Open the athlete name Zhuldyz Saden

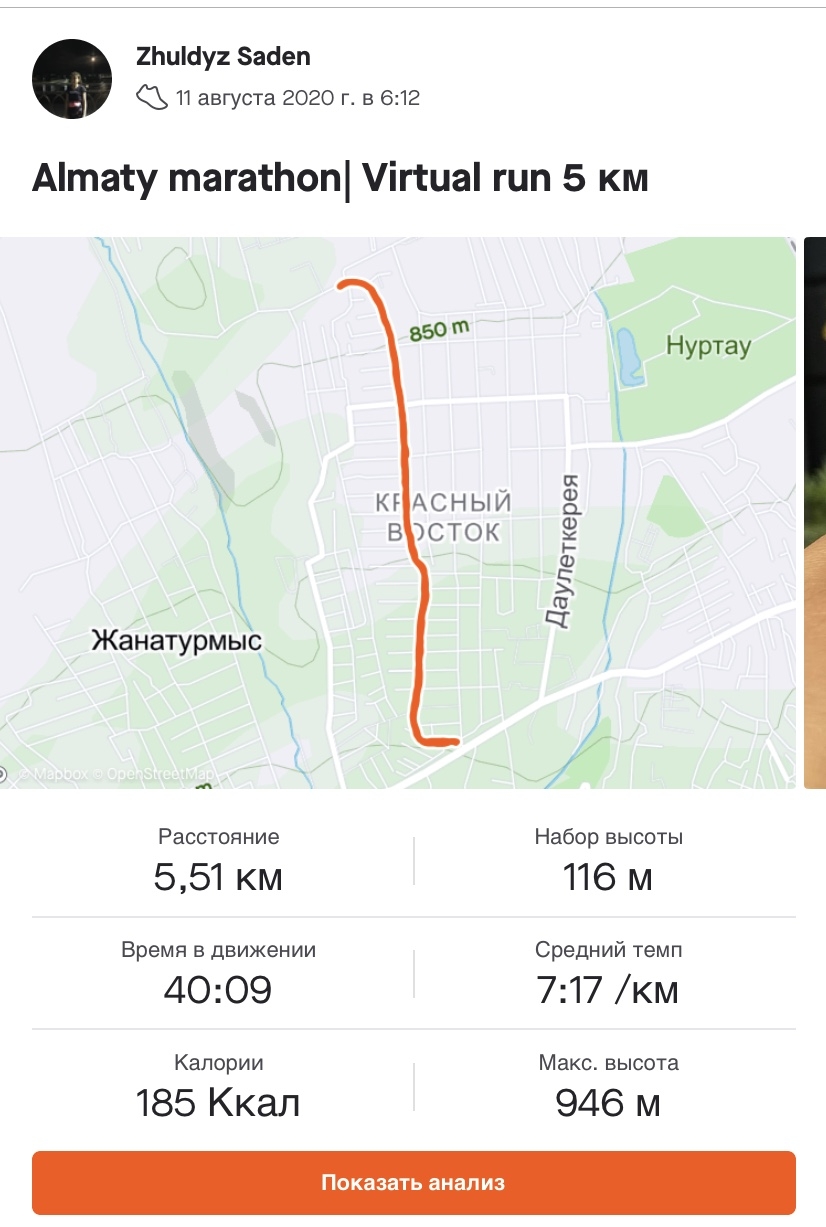point(223,58)
